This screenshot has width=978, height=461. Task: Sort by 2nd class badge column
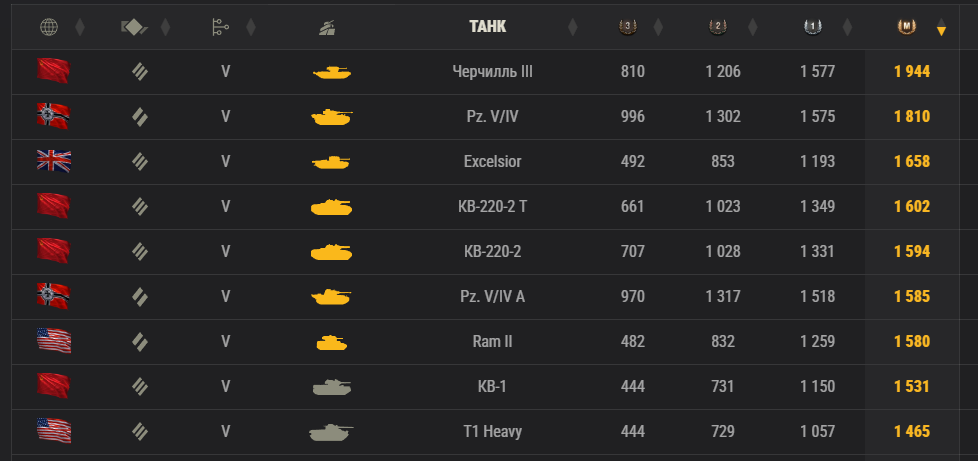pyautogui.click(x=732, y=27)
